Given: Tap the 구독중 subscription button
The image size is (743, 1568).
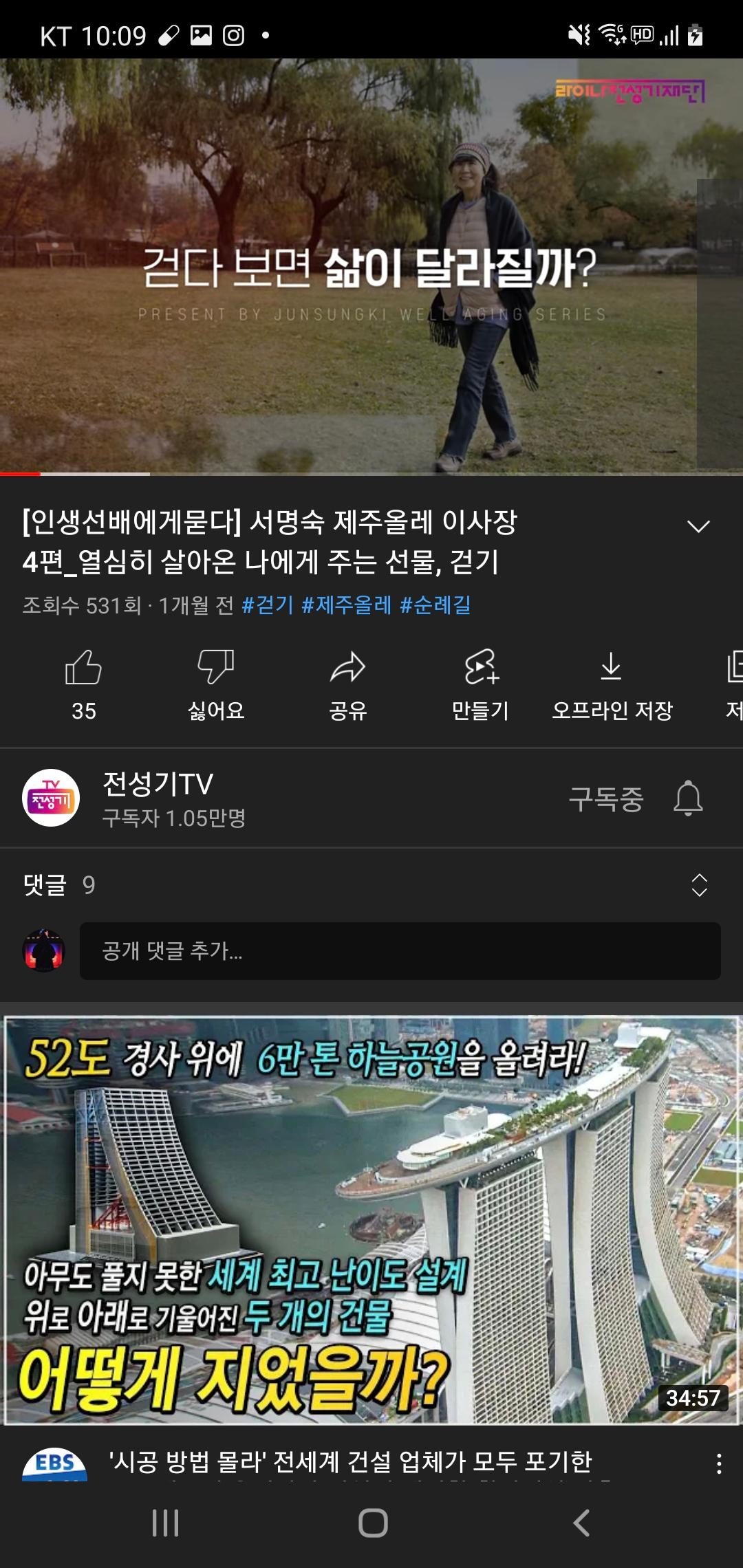Looking at the screenshot, I should tap(605, 798).
